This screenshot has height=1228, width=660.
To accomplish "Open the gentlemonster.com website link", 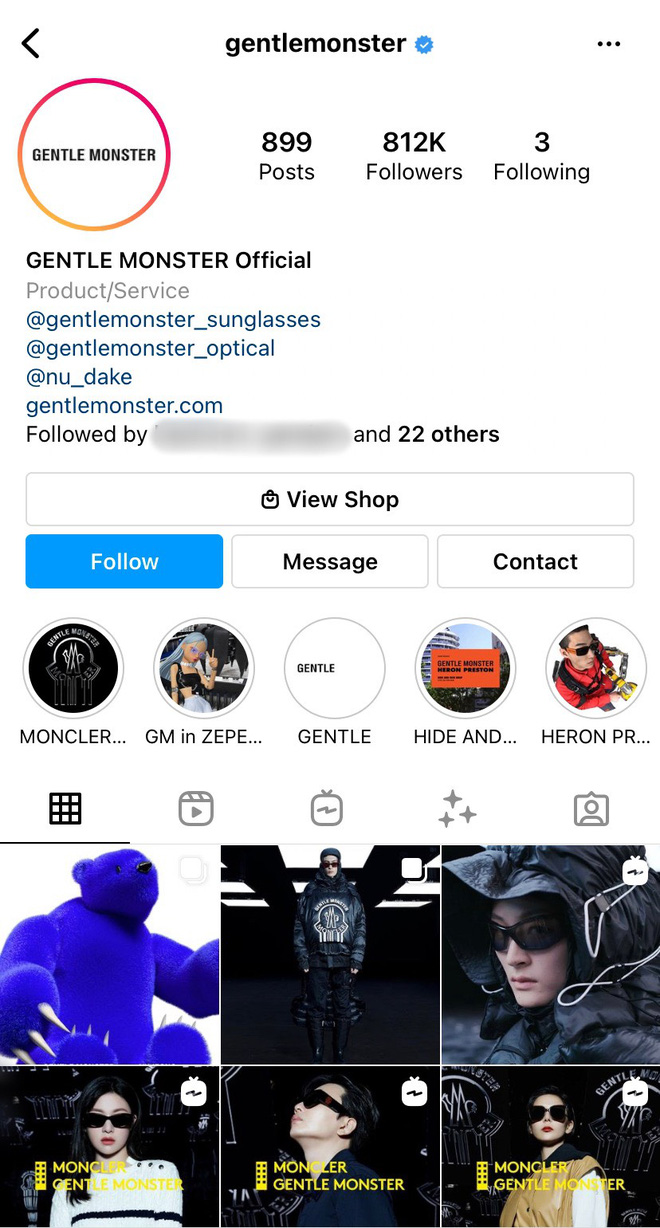I will click(124, 406).
